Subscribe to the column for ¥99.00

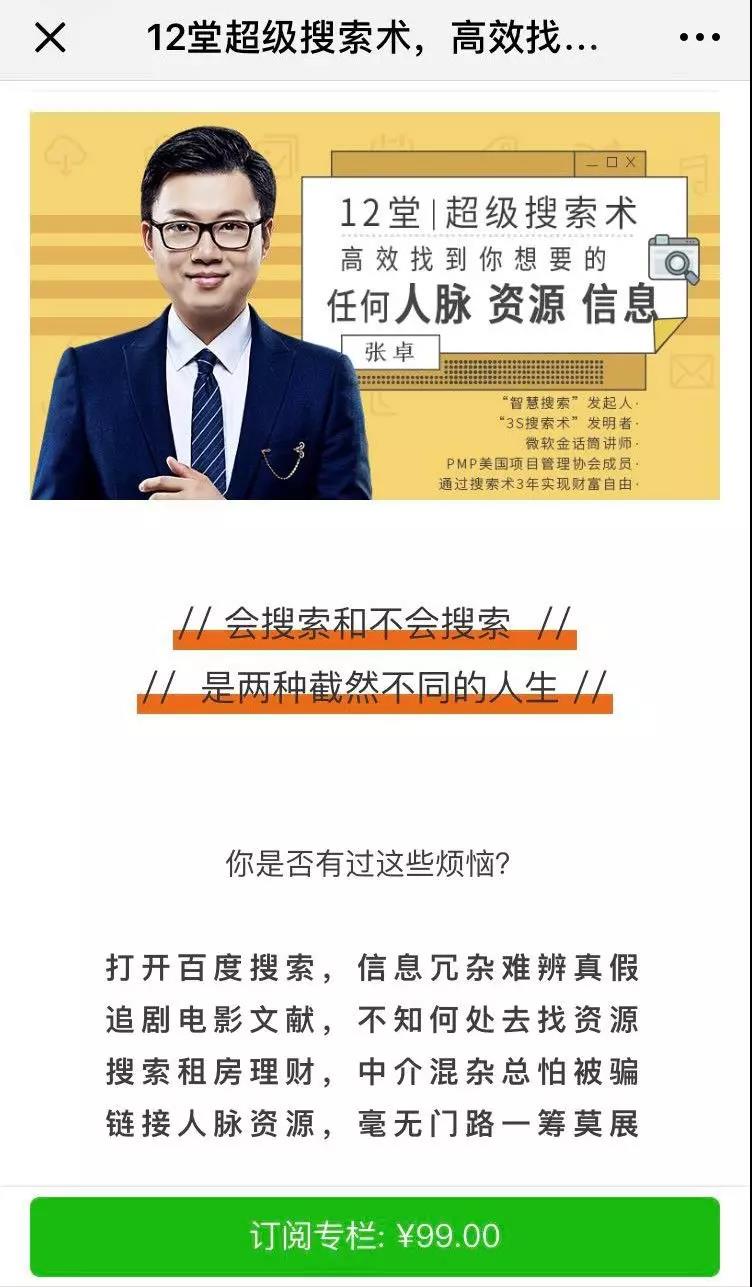[x=375, y=1235]
